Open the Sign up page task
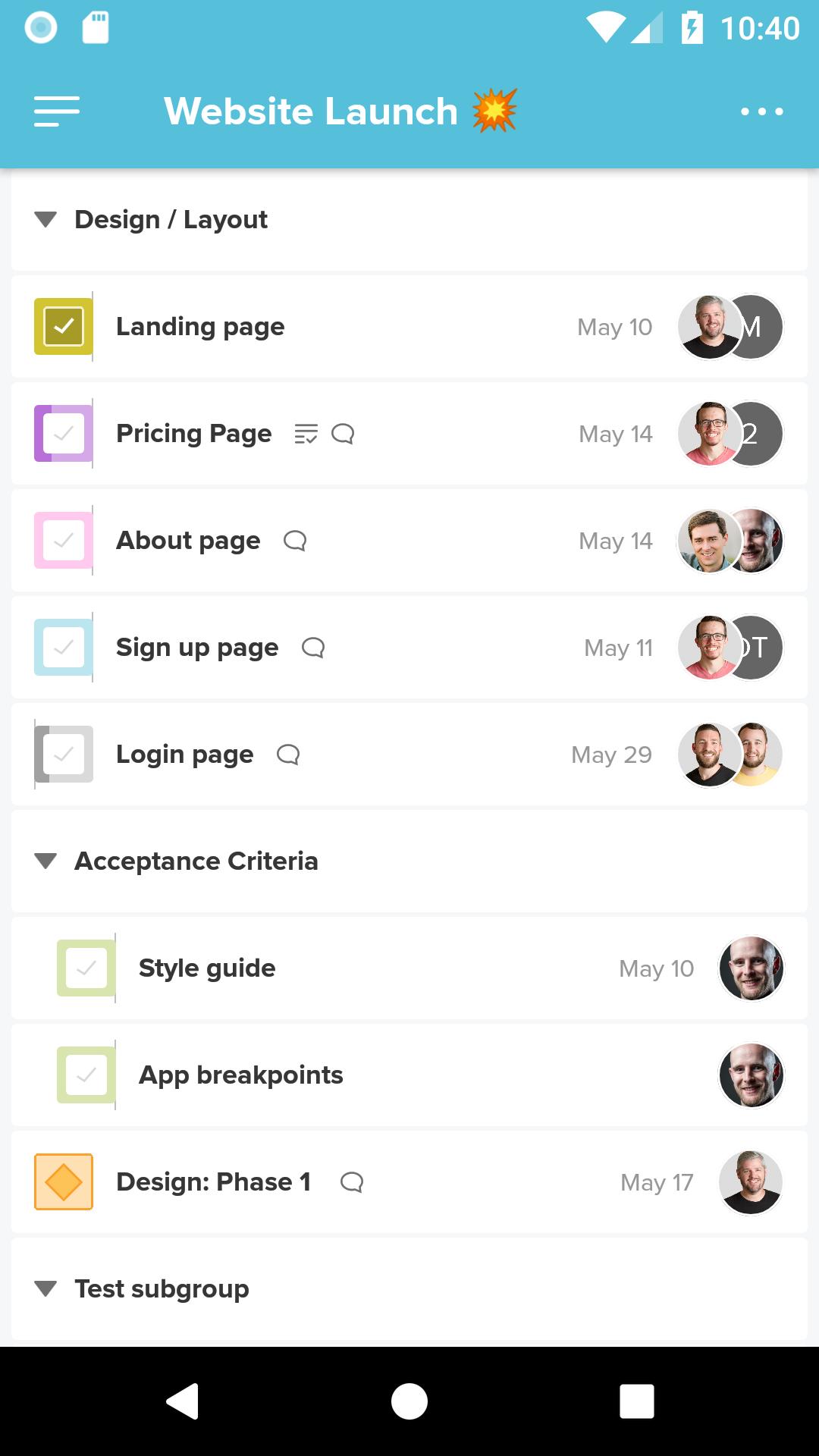This screenshot has width=819, height=1456. coord(197,648)
